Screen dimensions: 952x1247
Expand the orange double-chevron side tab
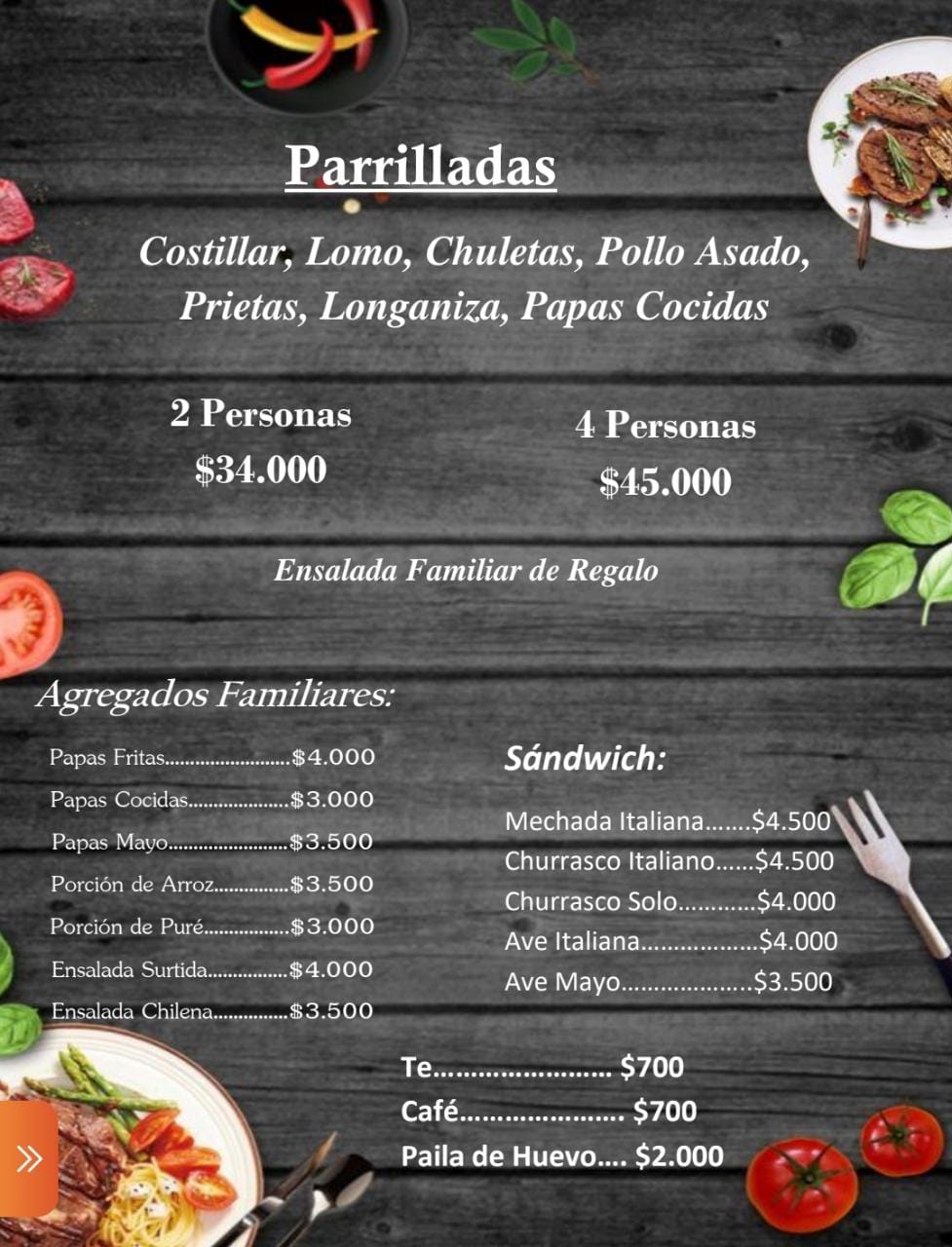(28, 1158)
